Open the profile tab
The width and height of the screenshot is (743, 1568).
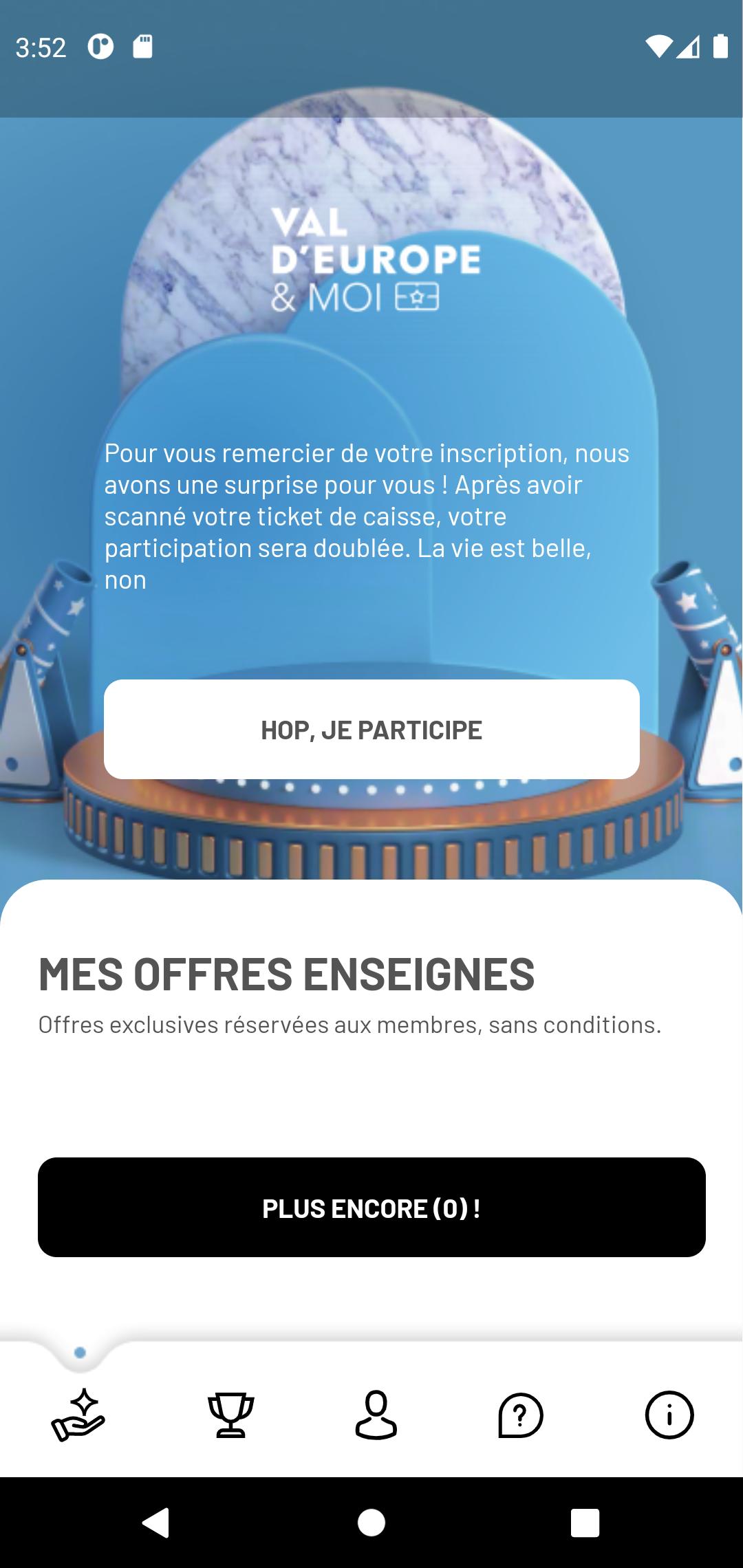(x=376, y=1415)
